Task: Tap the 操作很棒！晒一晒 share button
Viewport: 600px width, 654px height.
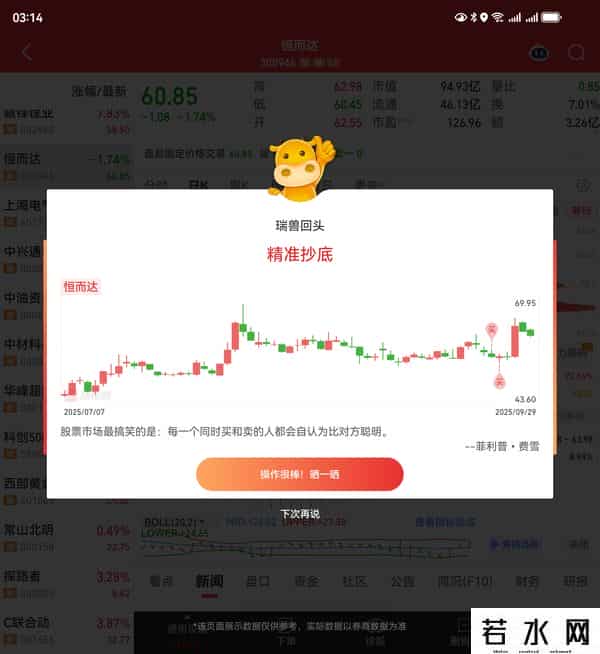Action: pos(299,474)
